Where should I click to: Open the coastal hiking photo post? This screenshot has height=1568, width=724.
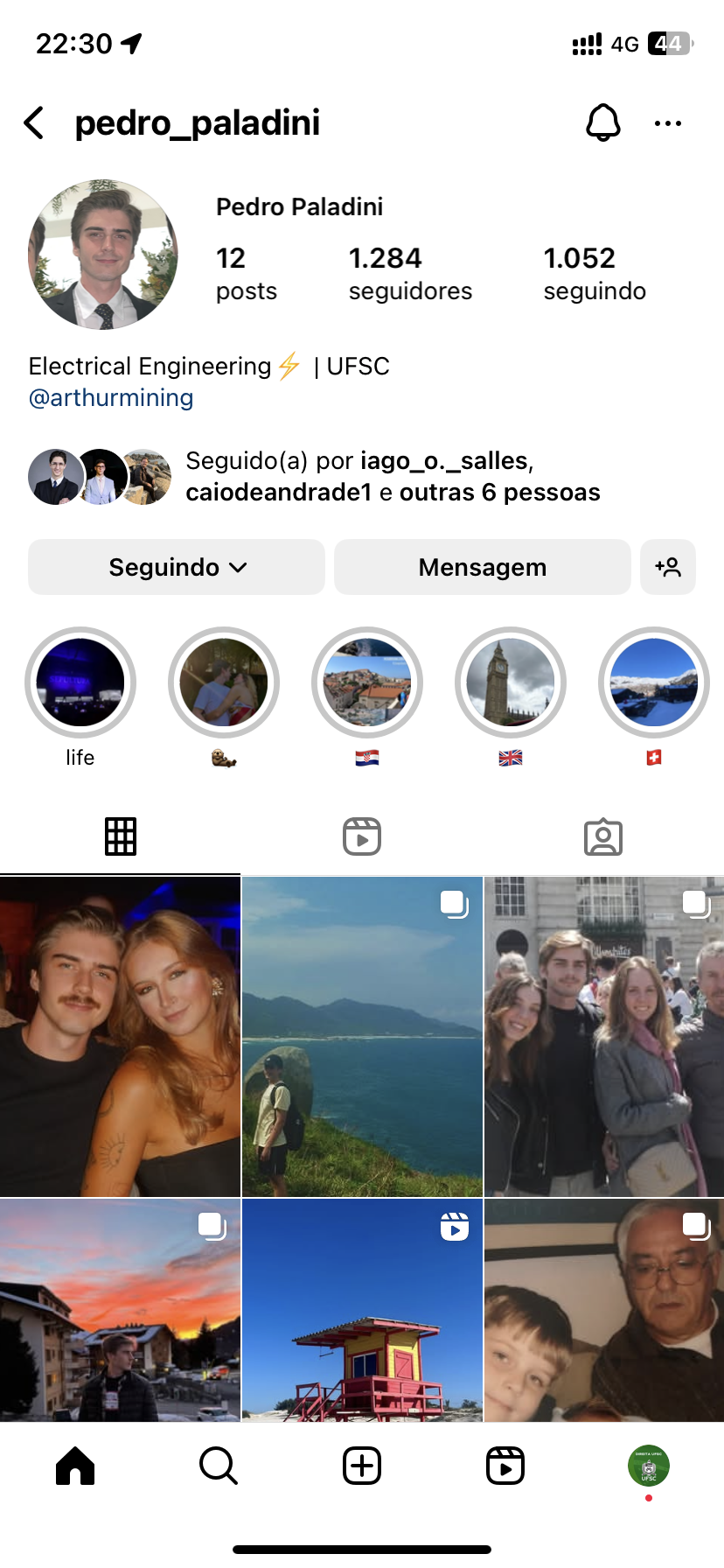tap(362, 1036)
